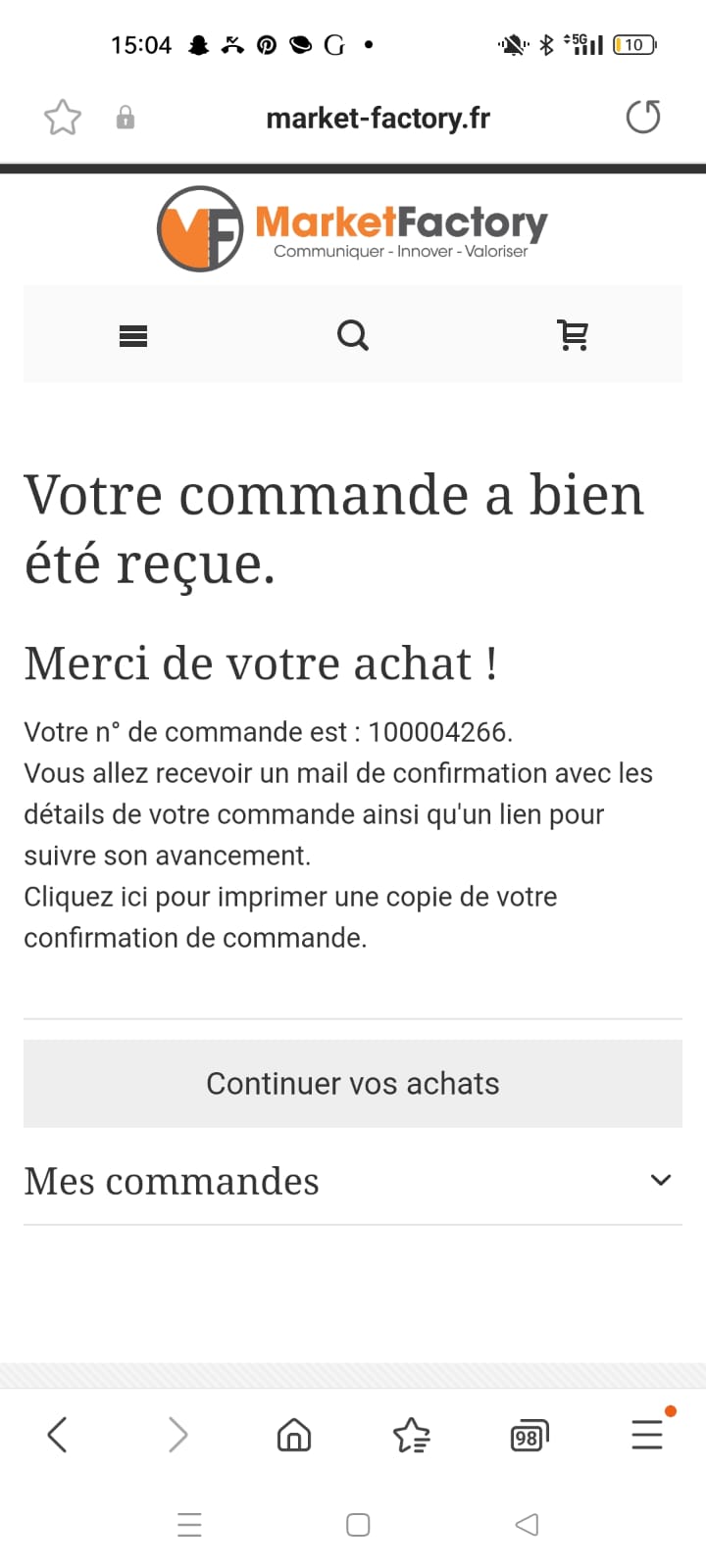Tap Continuer vos achats button

[353, 1083]
